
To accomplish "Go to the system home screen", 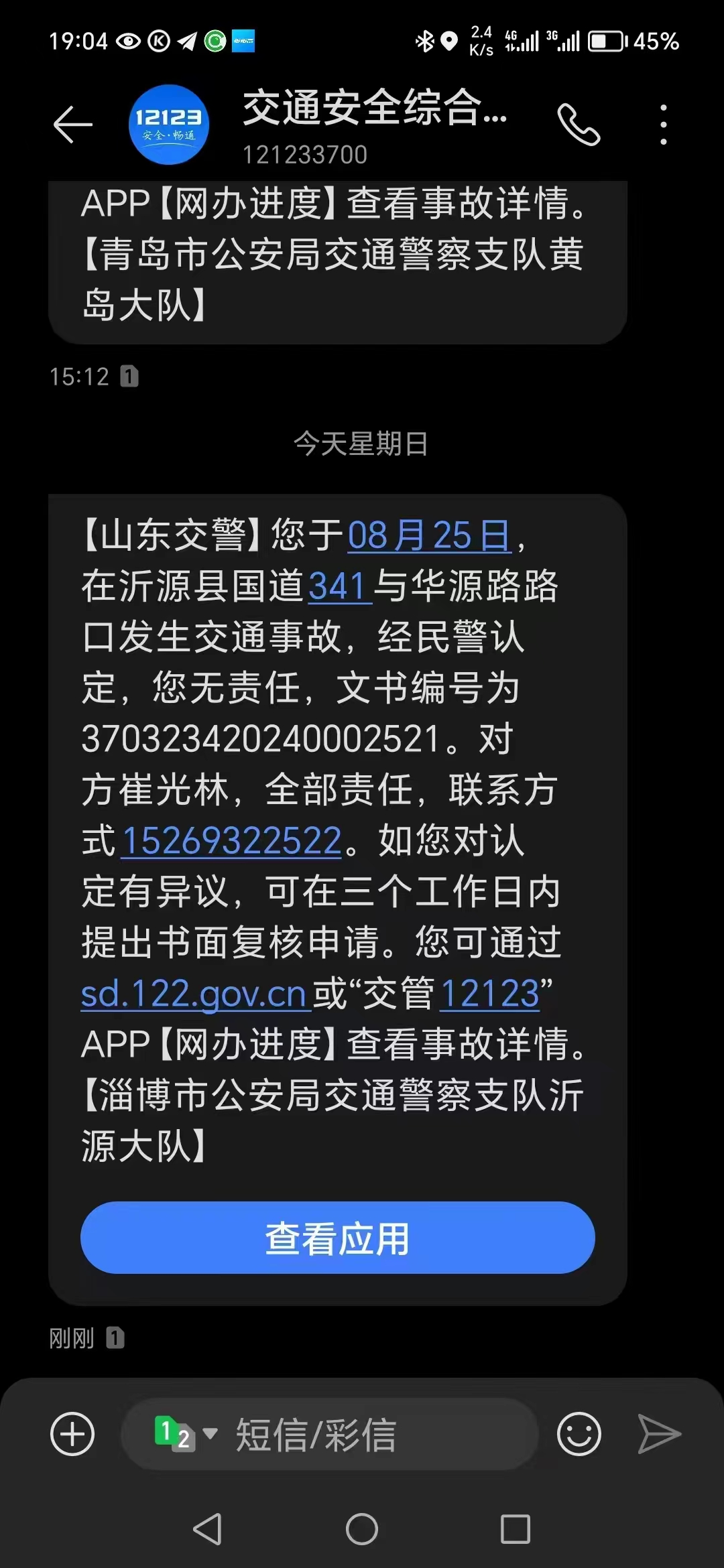I will click(362, 1529).
